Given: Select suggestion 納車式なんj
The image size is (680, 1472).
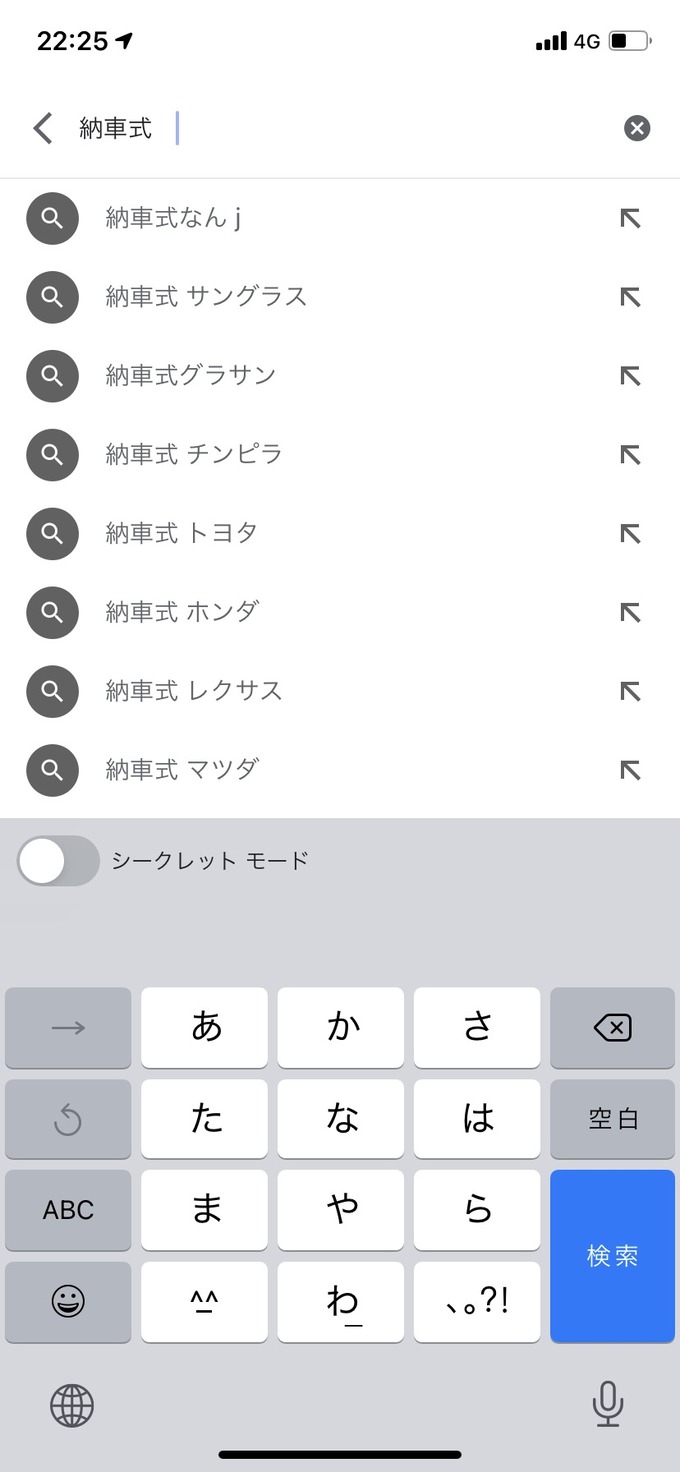Looking at the screenshot, I should pos(340,218).
